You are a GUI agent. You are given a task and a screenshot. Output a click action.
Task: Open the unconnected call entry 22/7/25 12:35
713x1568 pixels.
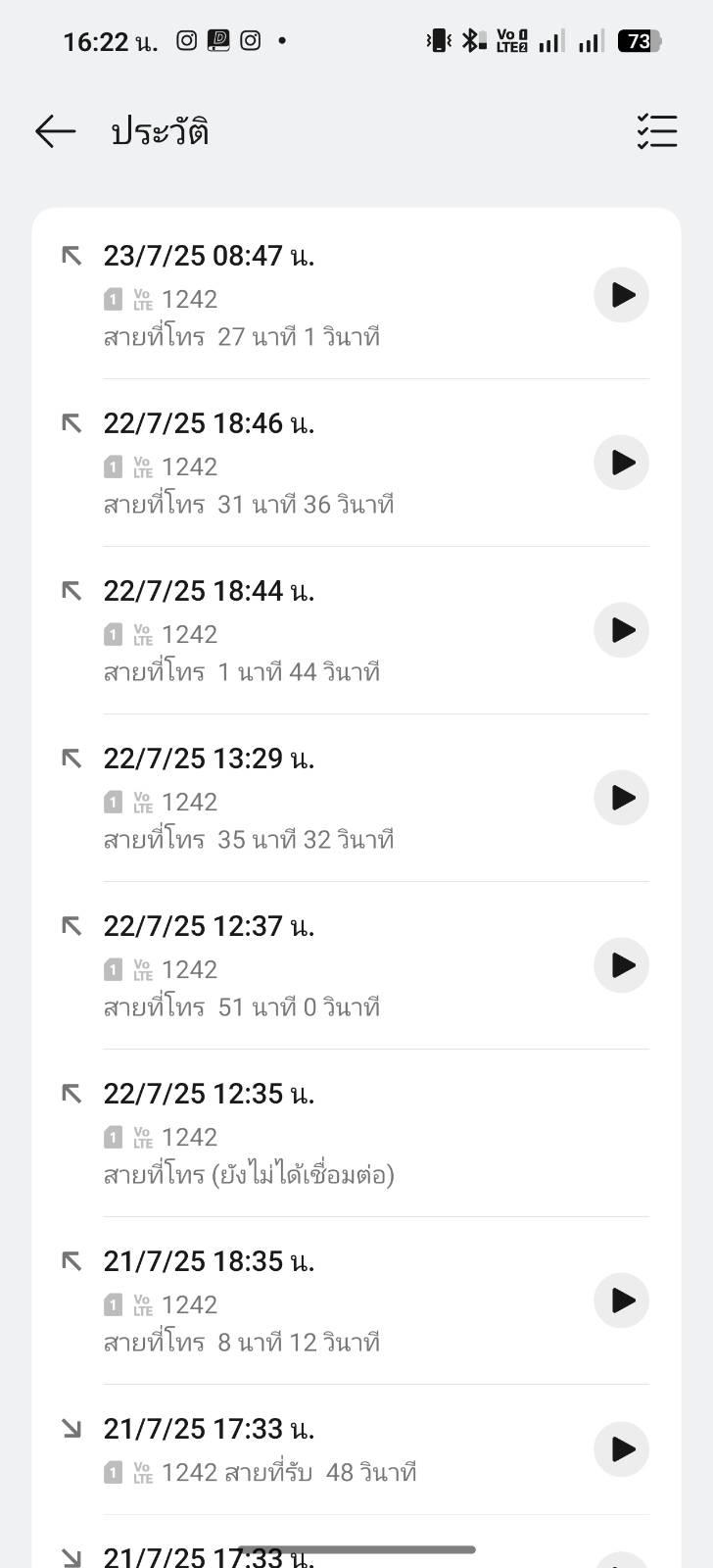pyautogui.click(x=356, y=1133)
